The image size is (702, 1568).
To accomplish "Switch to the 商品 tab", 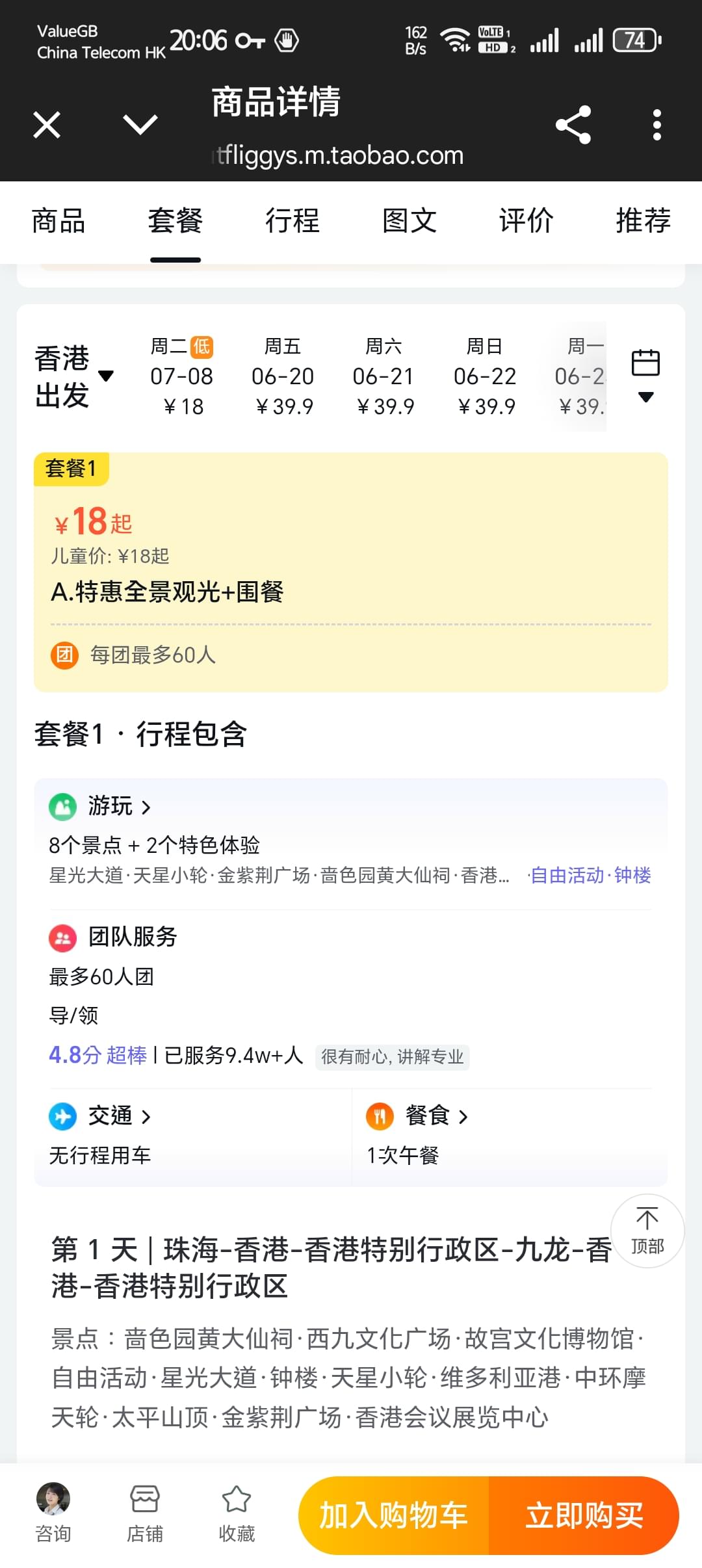I will [58, 221].
